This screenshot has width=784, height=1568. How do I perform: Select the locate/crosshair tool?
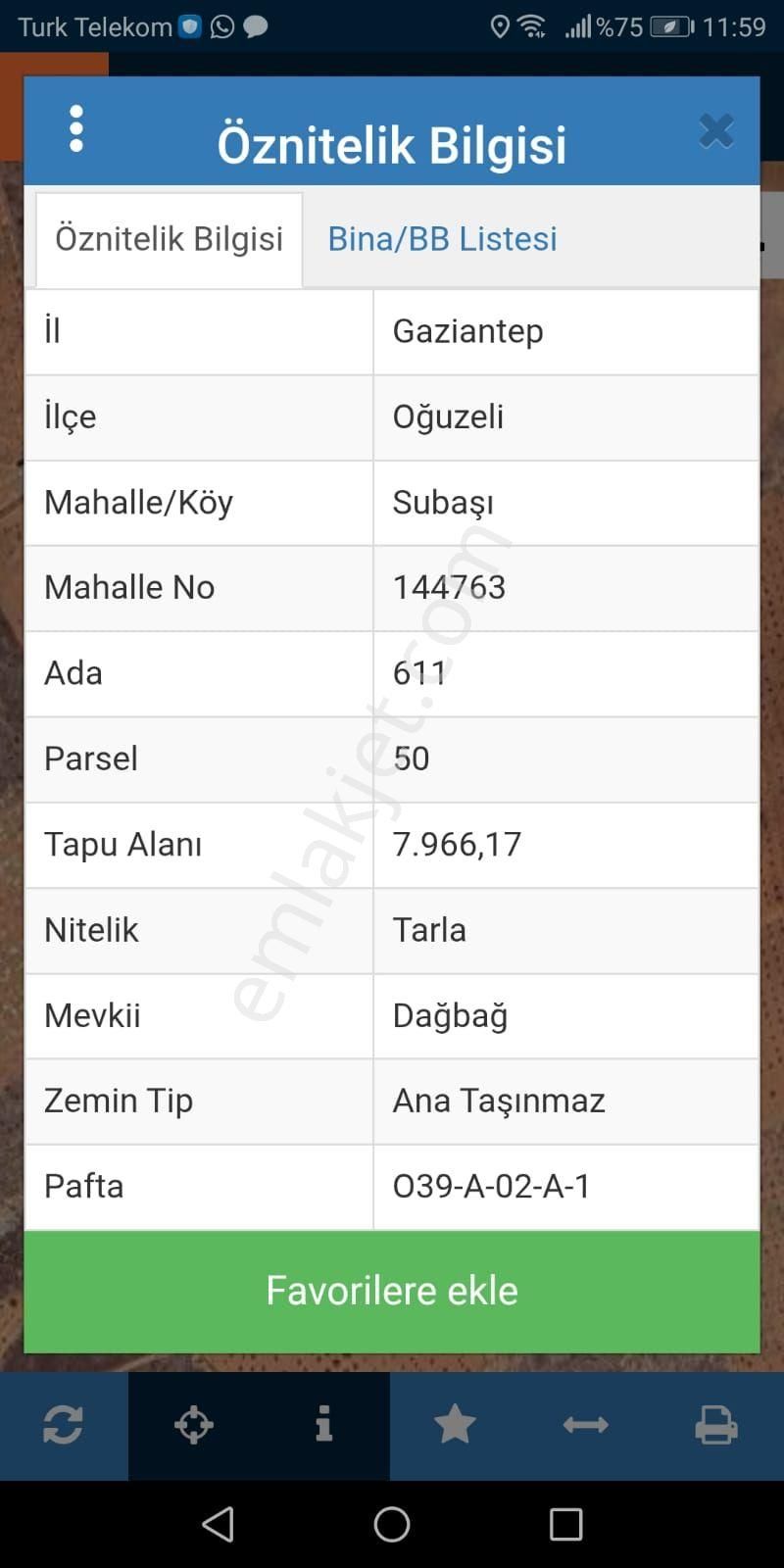(194, 1425)
